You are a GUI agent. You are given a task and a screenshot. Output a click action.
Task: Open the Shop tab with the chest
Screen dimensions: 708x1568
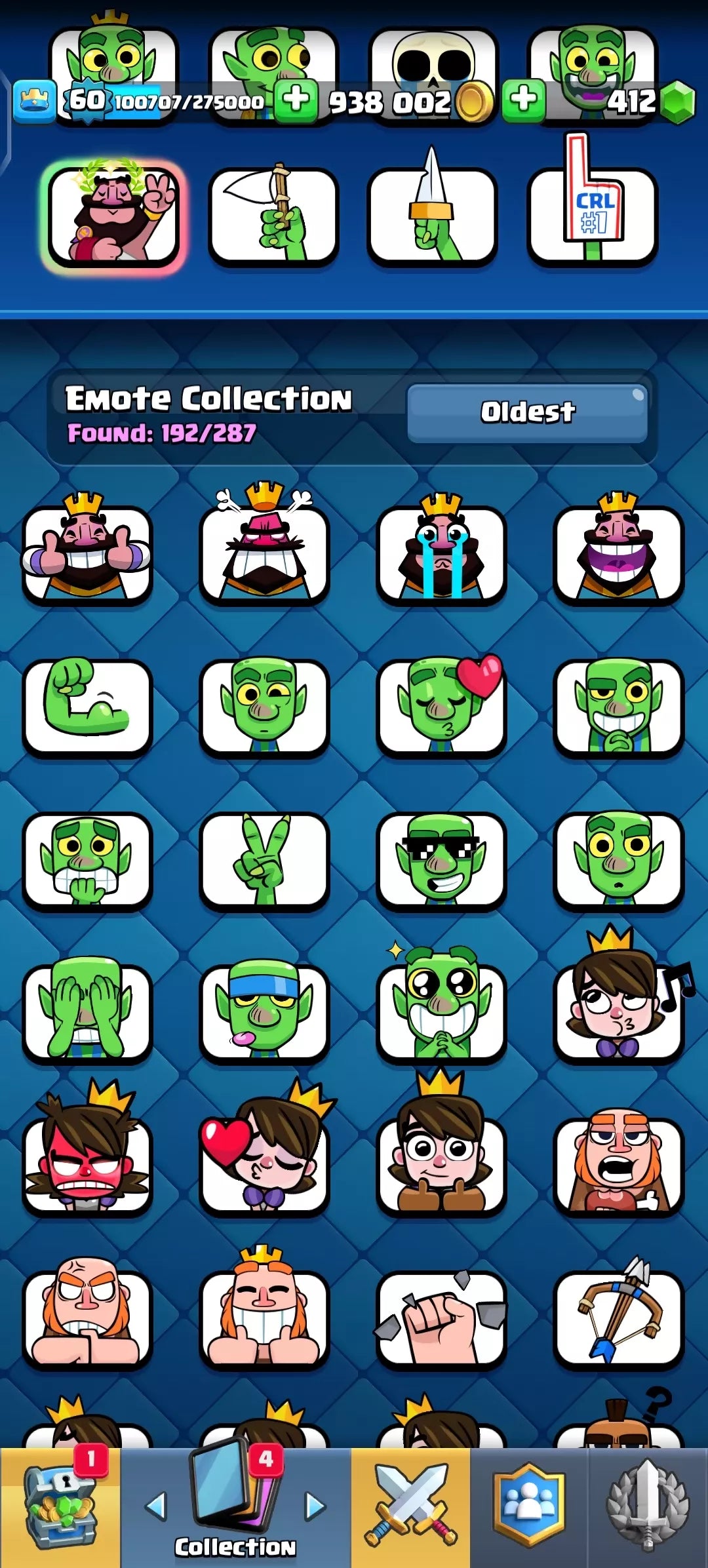pyautogui.click(x=60, y=1506)
